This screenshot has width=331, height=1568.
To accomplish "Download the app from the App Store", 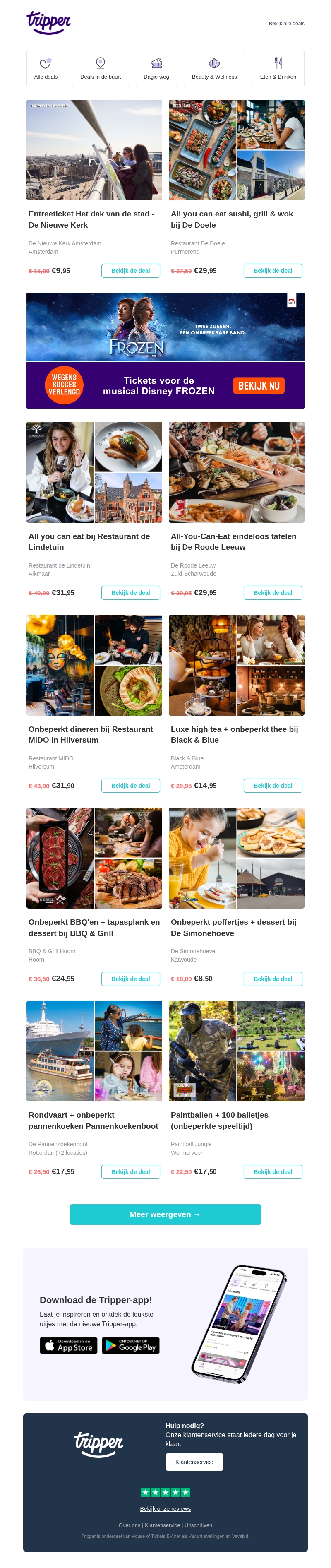I will click(x=68, y=1345).
